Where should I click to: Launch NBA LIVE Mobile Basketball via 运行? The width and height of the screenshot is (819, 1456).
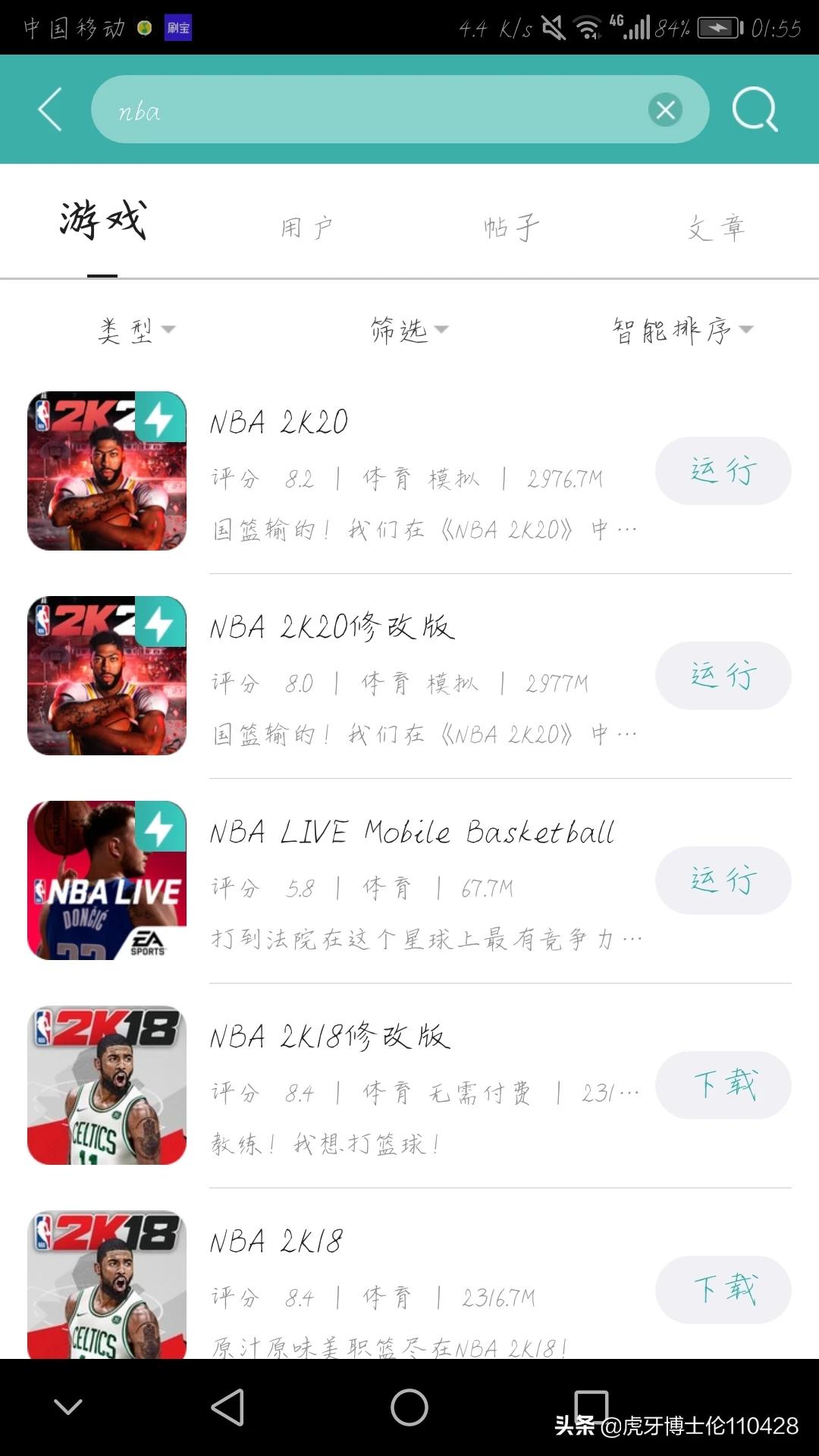(x=723, y=880)
